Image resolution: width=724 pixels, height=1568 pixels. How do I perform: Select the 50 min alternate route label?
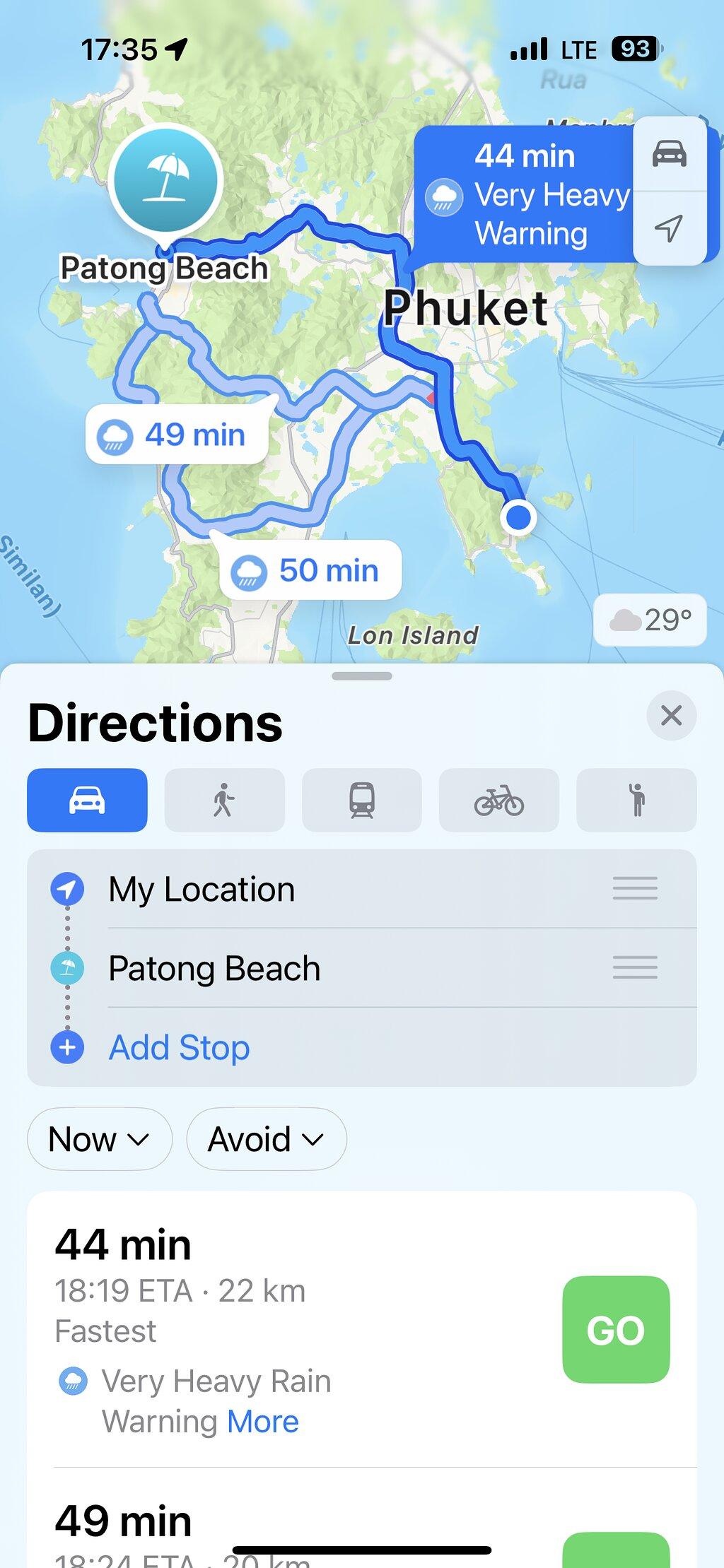310,570
